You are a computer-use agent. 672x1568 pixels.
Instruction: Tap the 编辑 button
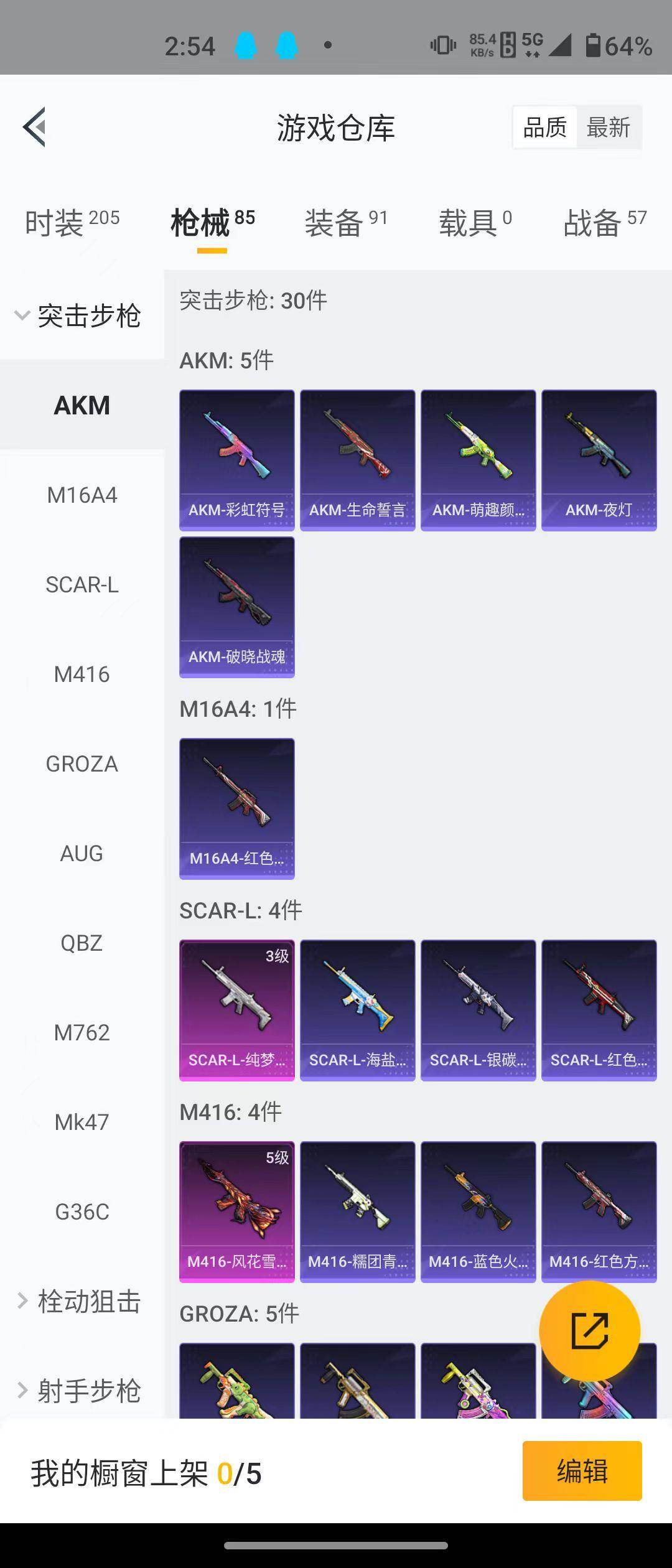tap(582, 1471)
